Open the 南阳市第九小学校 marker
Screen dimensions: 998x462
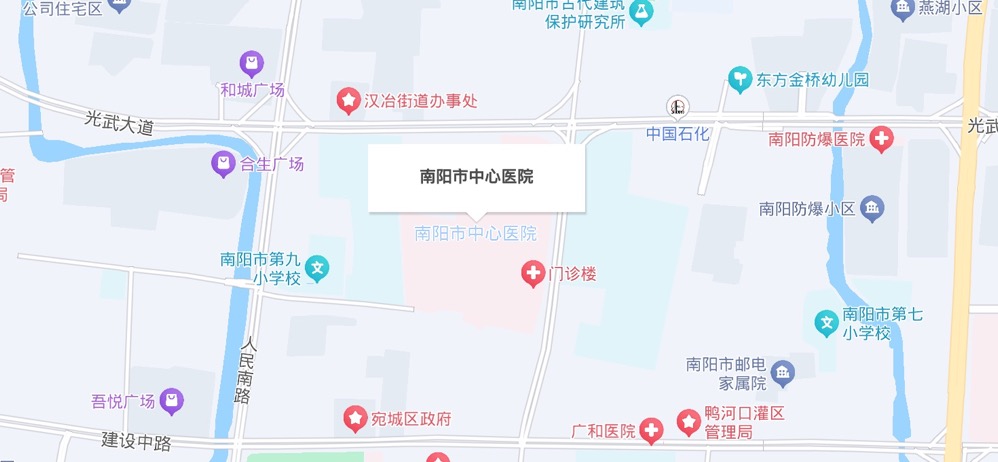click(x=318, y=268)
